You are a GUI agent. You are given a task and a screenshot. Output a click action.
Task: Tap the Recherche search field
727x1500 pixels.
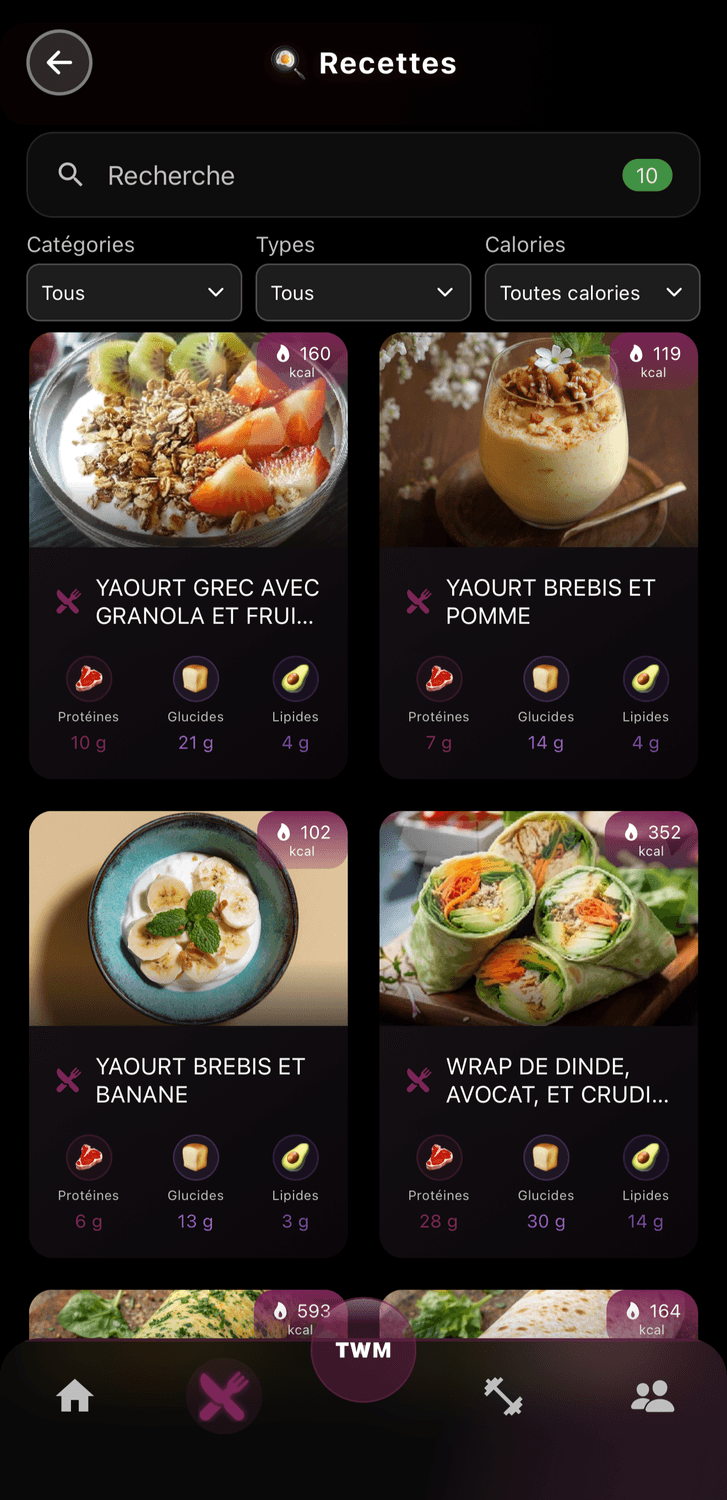(x=340, y=176)
